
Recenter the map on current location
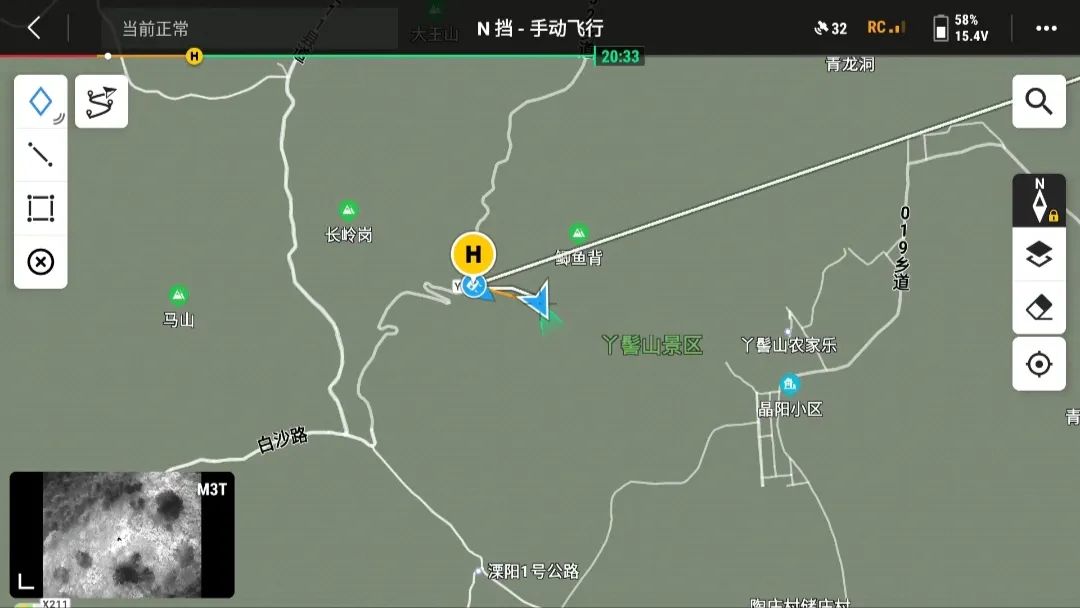(1039, 364)
